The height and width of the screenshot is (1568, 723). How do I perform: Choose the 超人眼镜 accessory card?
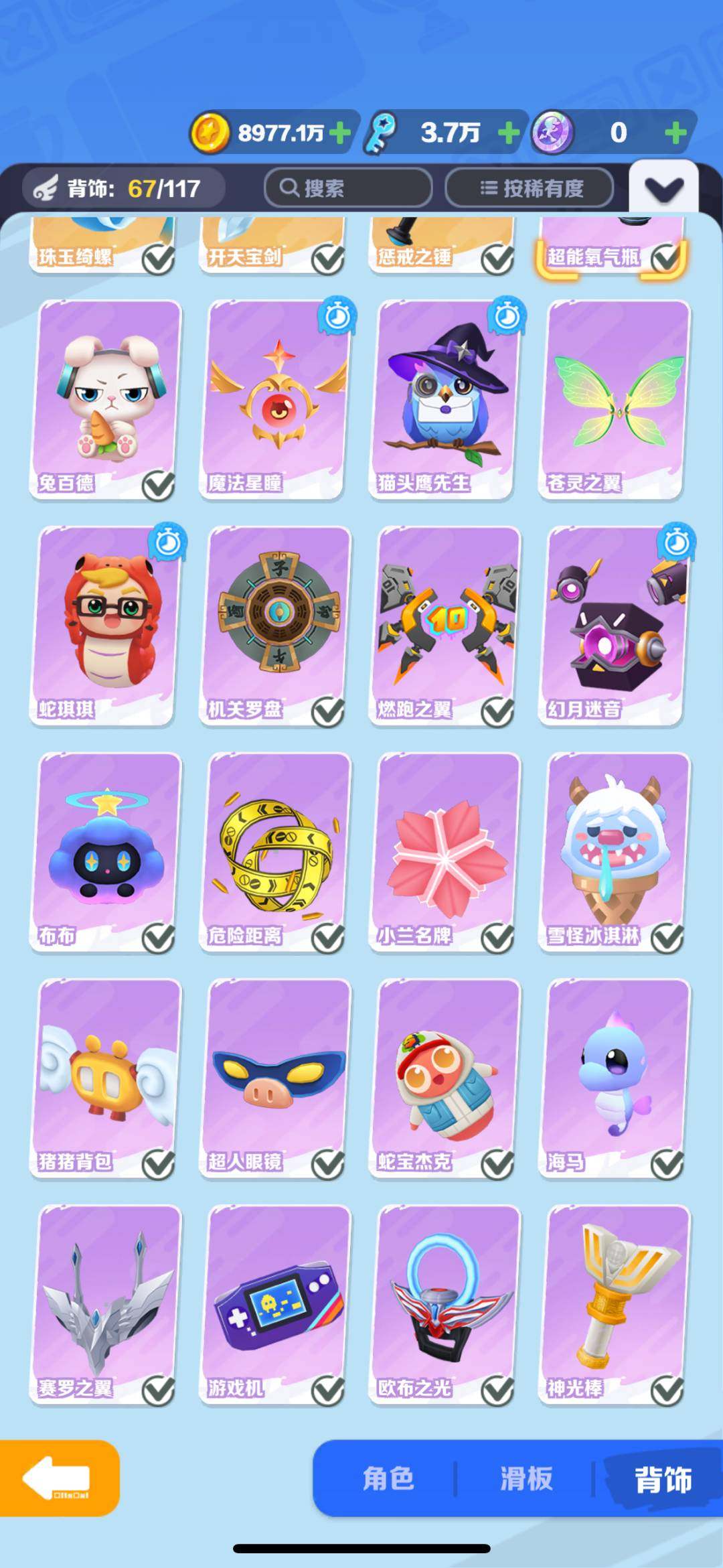click(276, 1078)
